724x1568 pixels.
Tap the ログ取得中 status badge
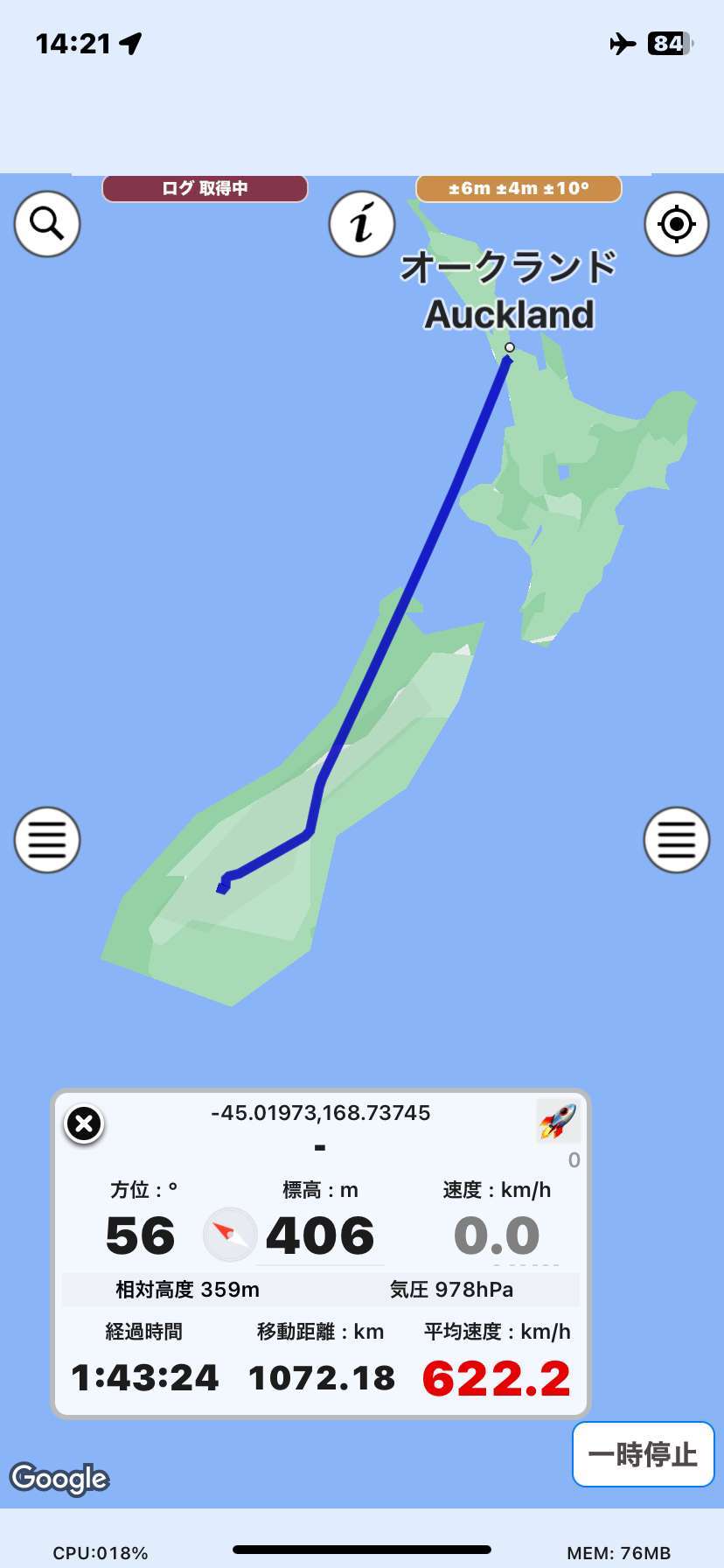[205, 188]
